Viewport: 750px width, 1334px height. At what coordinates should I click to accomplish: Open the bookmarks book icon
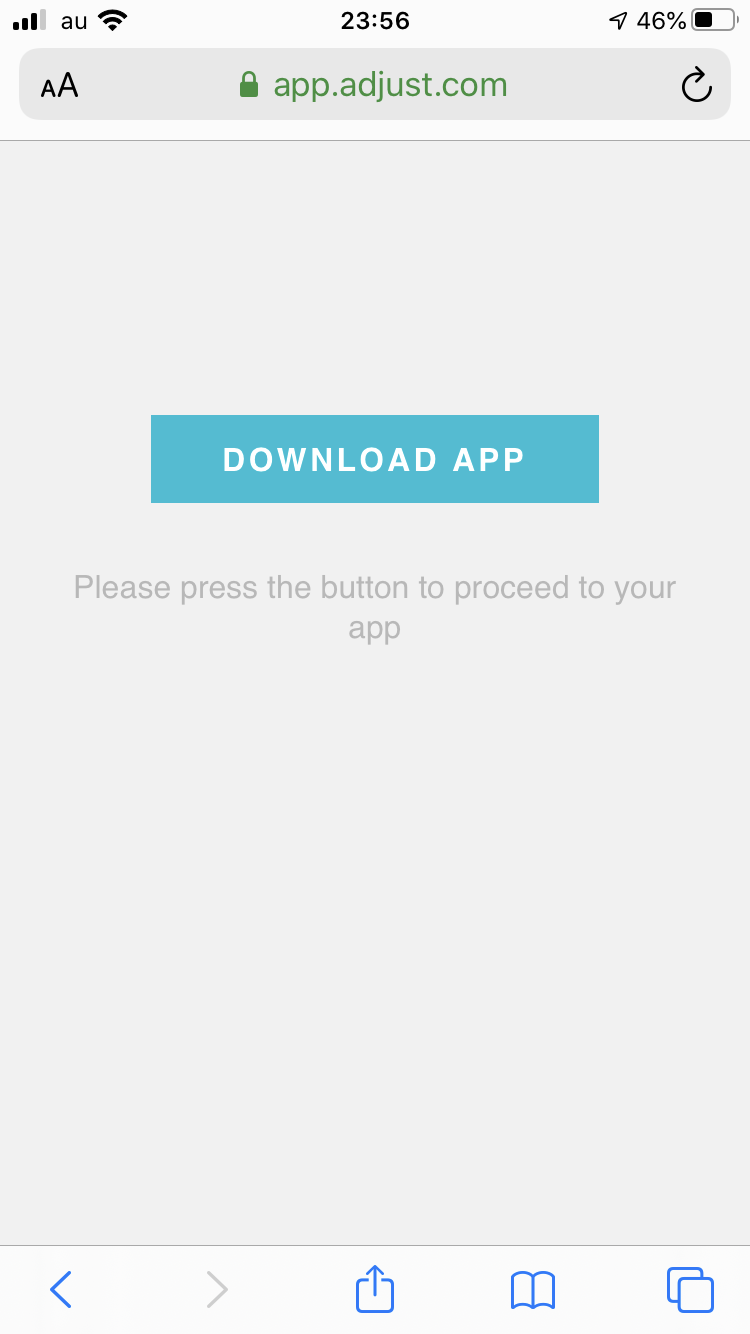(532, 1289)
